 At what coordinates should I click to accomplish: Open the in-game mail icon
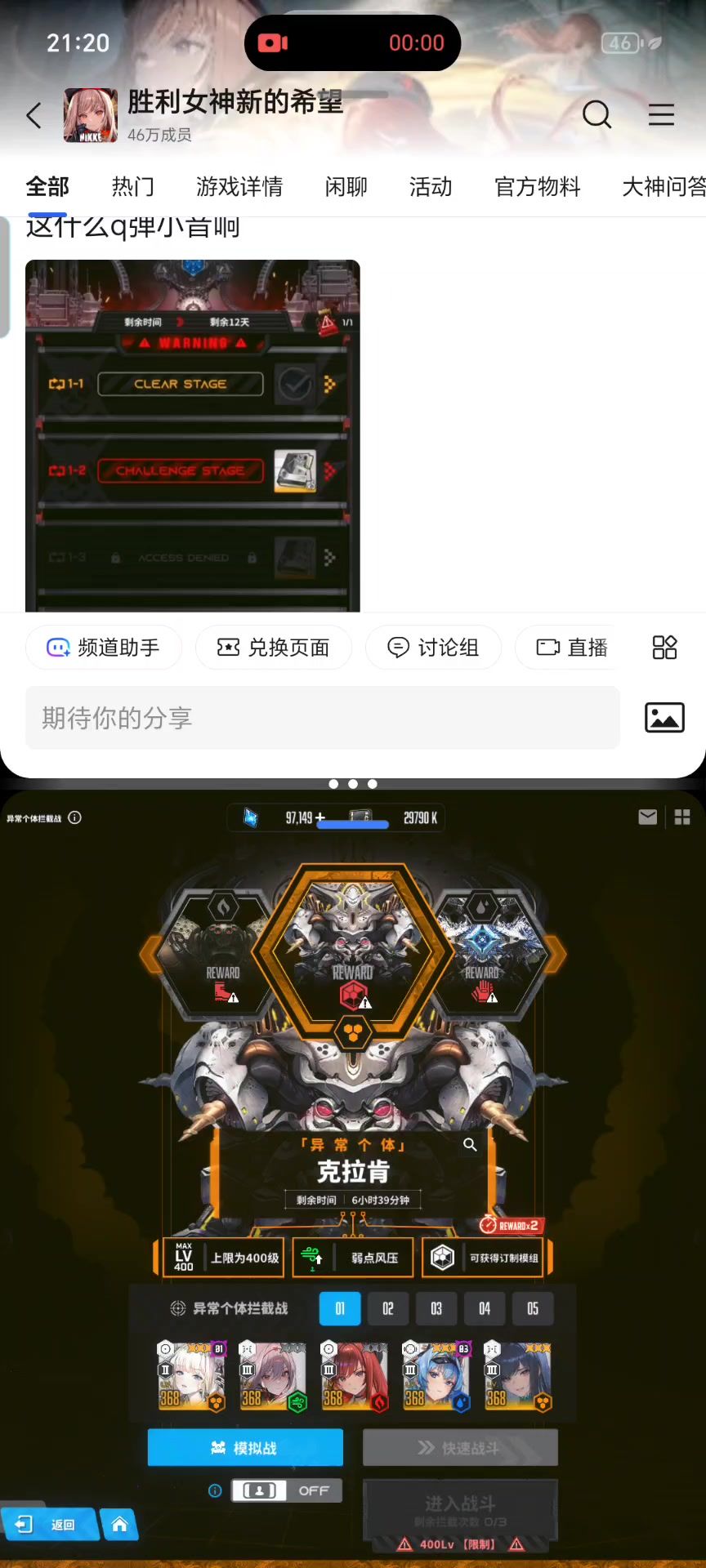pyautogui.click(x=647, y=817)
